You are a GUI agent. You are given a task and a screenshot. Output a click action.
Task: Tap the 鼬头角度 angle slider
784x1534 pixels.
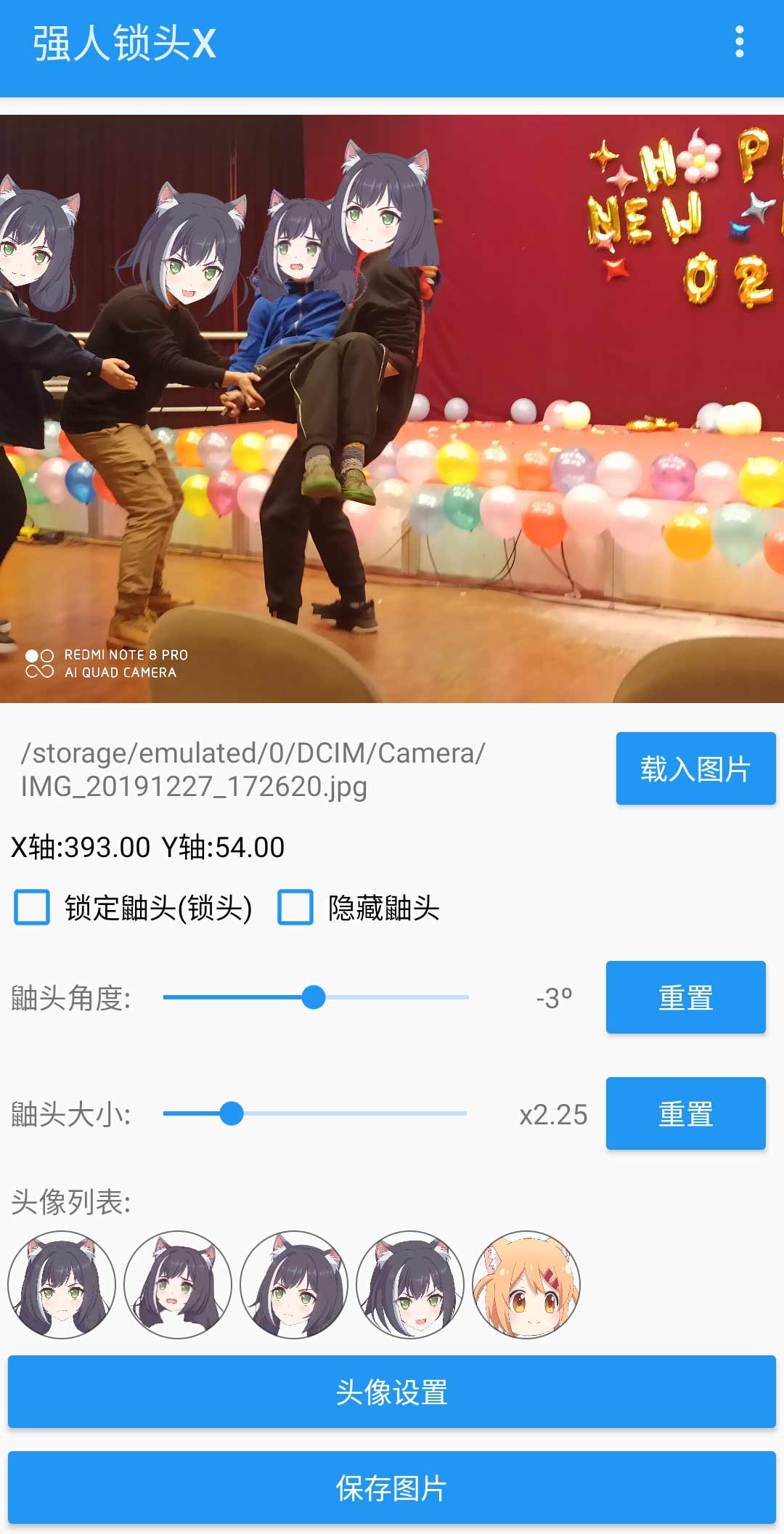click(314, 997)
